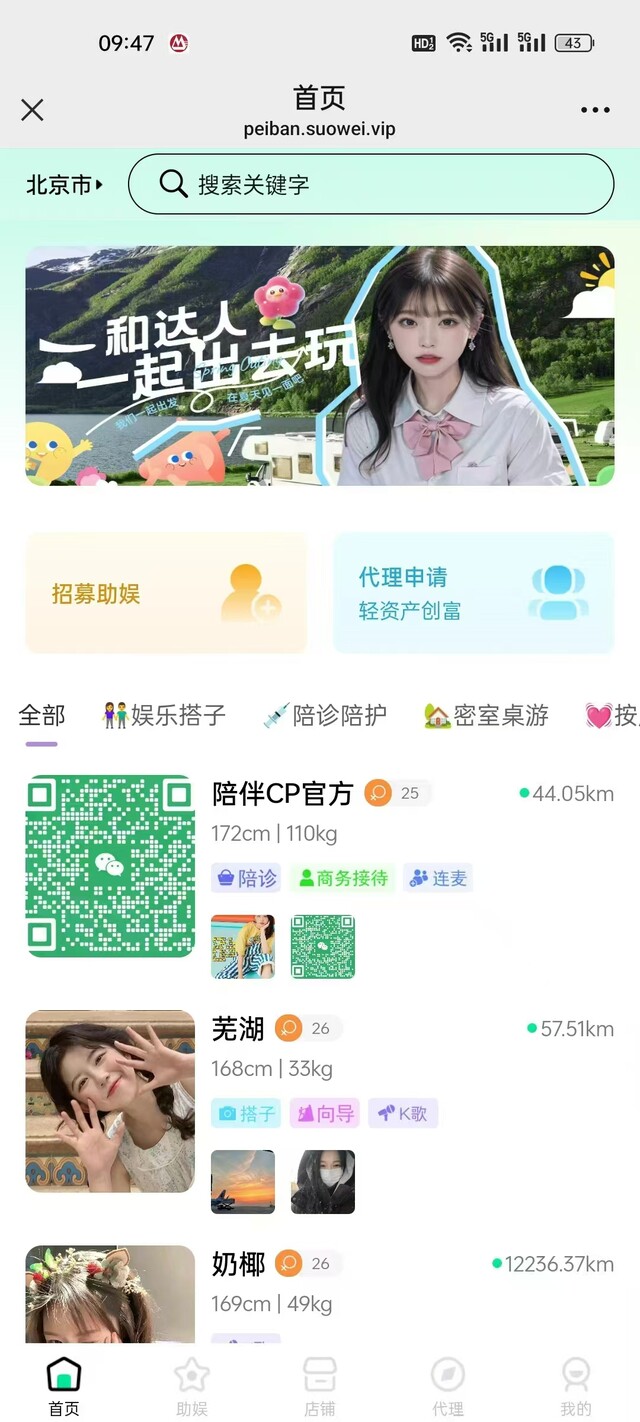This screenshot has height=1422, width=640.
Task: Switch to the 陪诊陪护 category
Action: click(325, 715)
